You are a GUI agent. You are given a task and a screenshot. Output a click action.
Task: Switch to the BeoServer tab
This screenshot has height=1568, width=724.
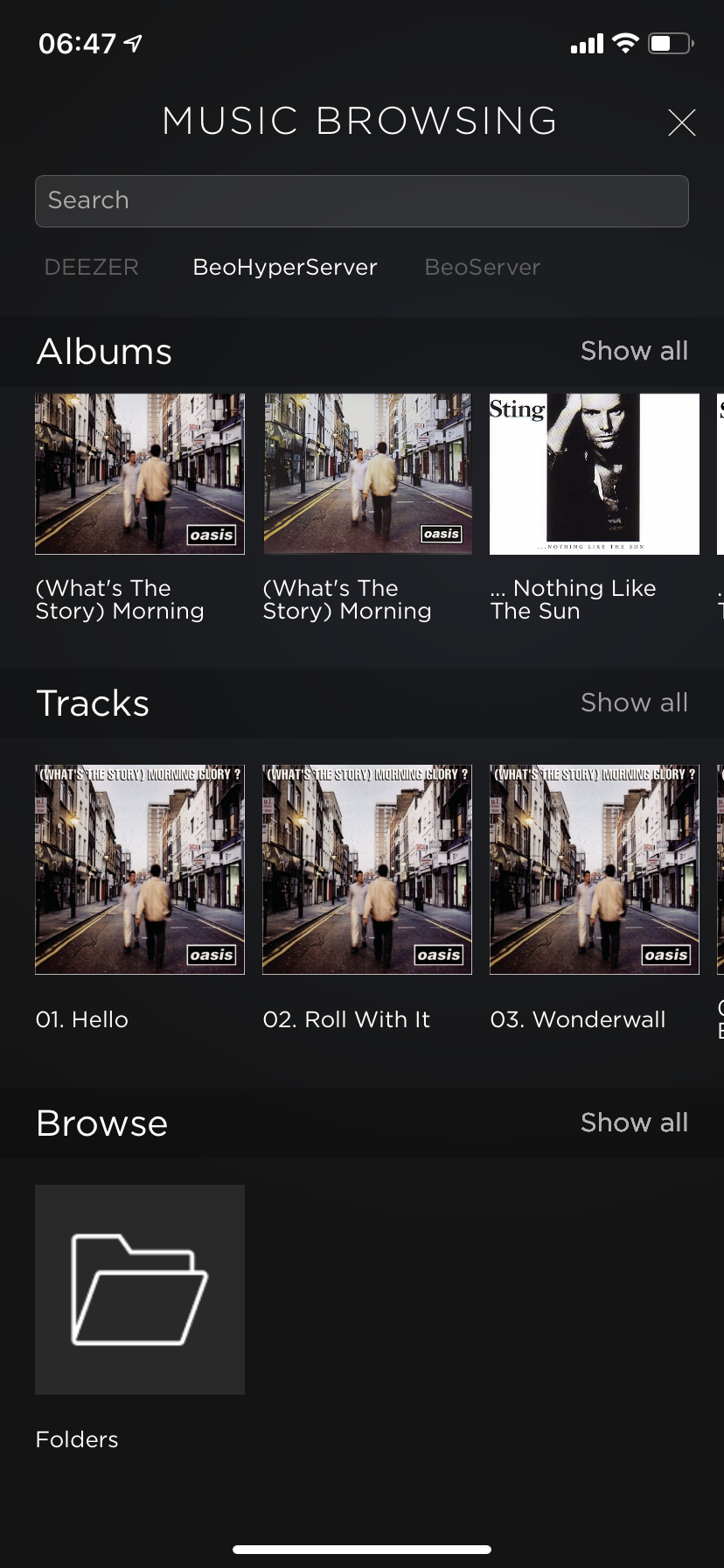click(482, 268)
